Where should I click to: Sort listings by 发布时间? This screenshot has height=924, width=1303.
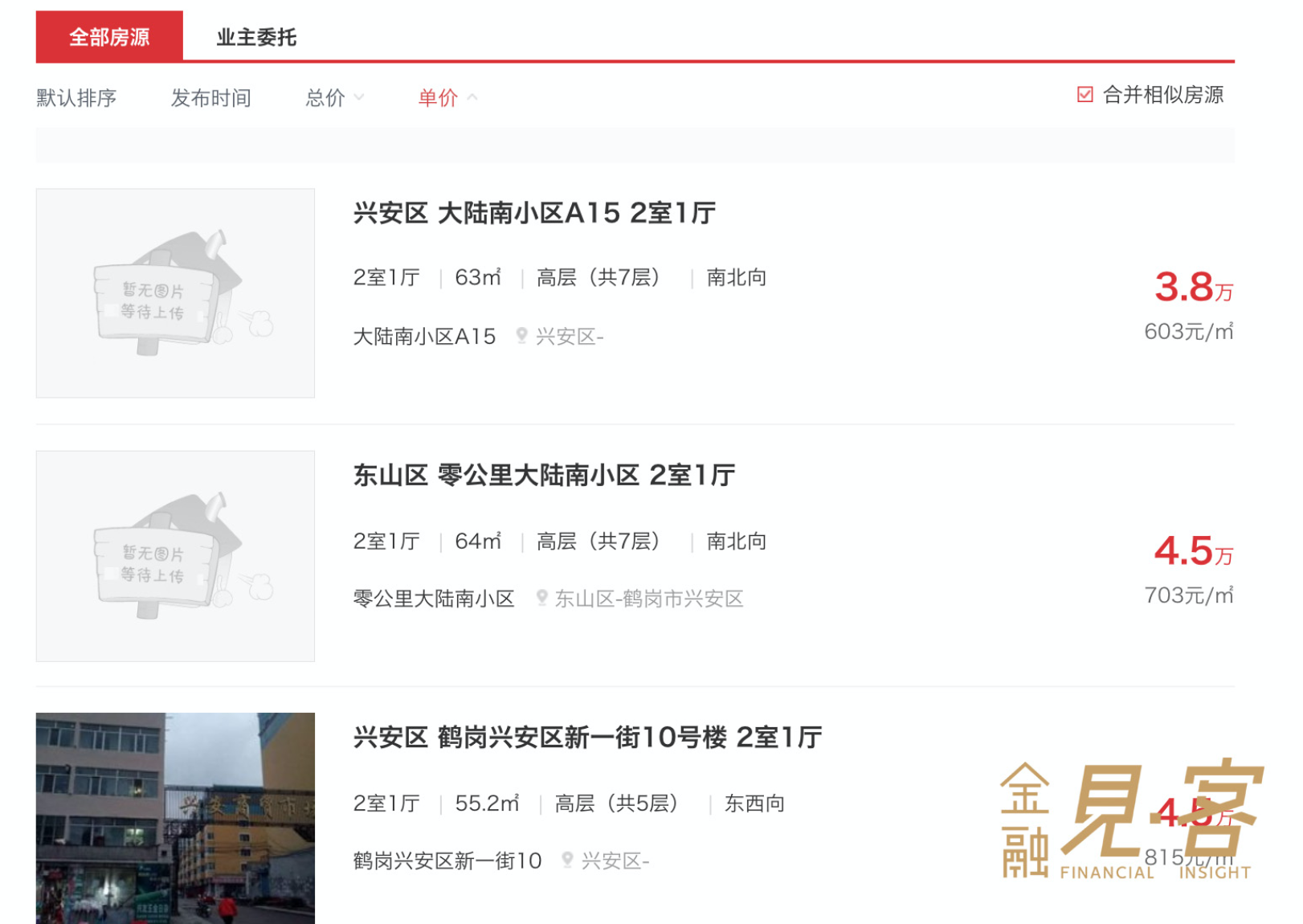[210, 98]
